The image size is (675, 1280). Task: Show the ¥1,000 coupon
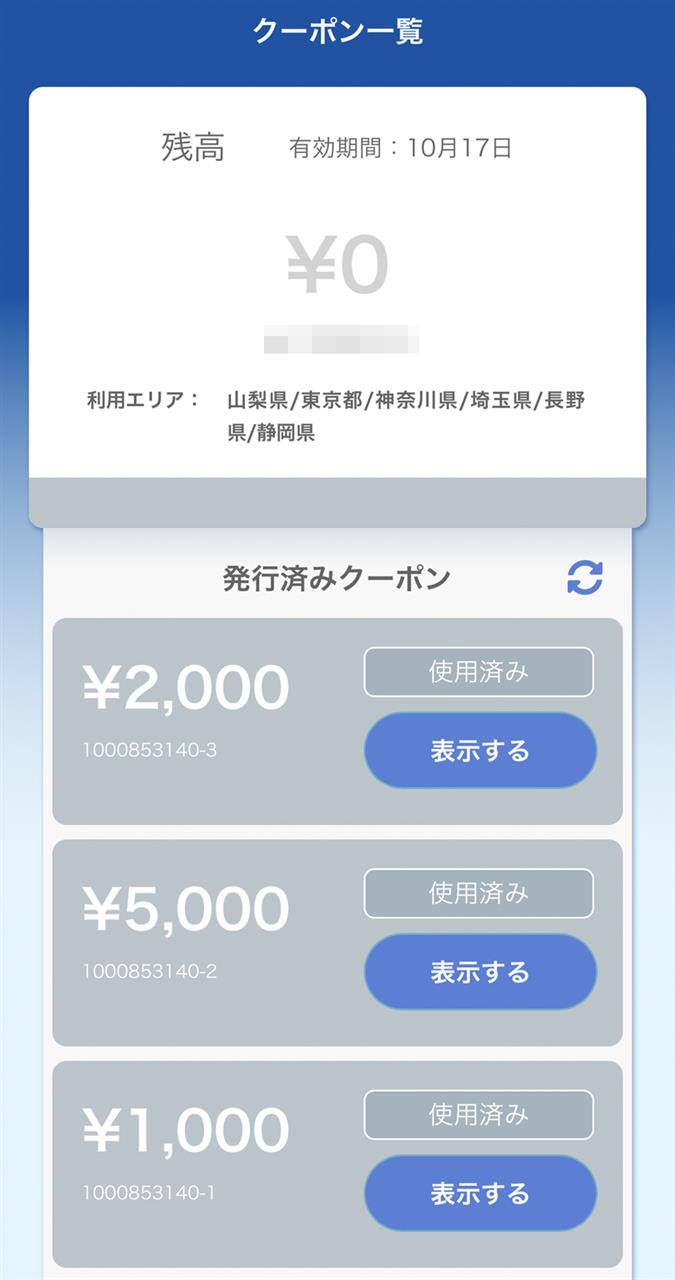[480, 1193]
